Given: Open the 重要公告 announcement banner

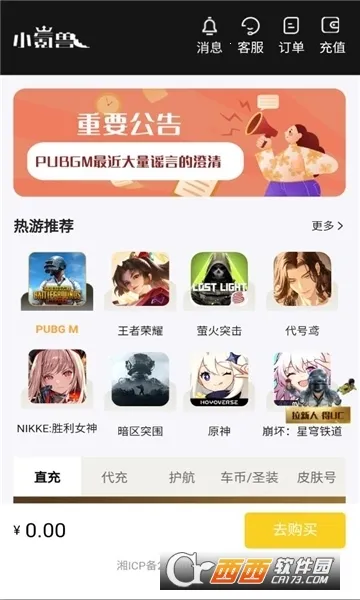Looking at the screenshot, I should click(179, 142).
